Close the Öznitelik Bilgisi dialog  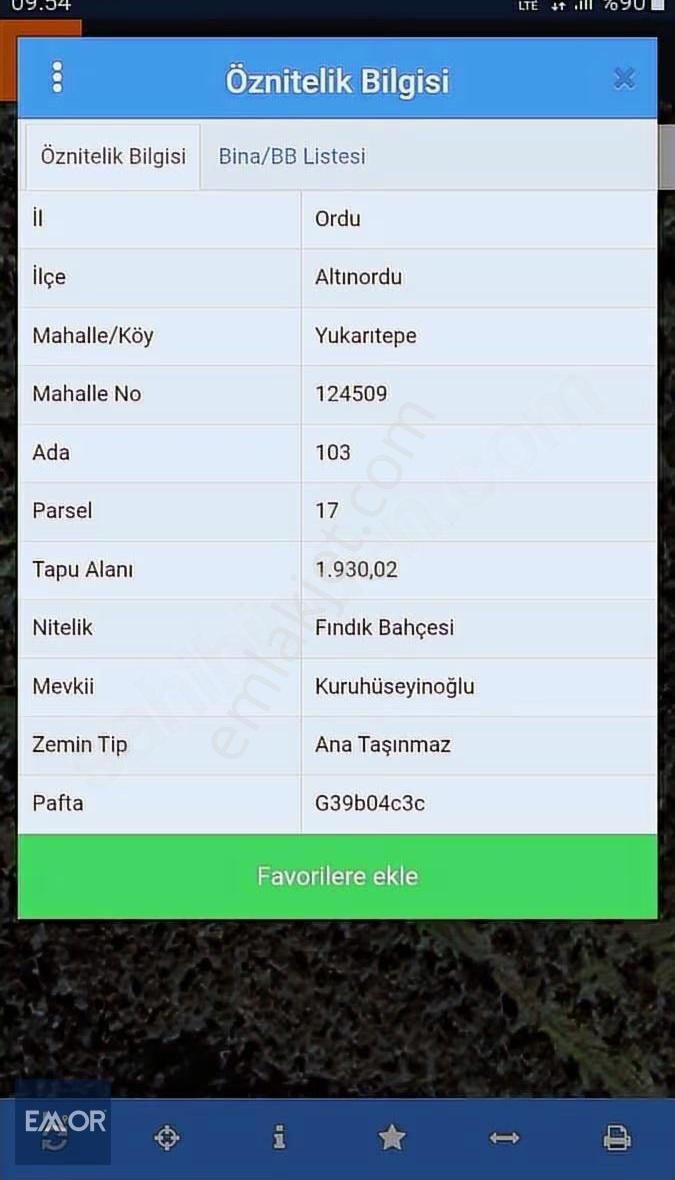624,78
